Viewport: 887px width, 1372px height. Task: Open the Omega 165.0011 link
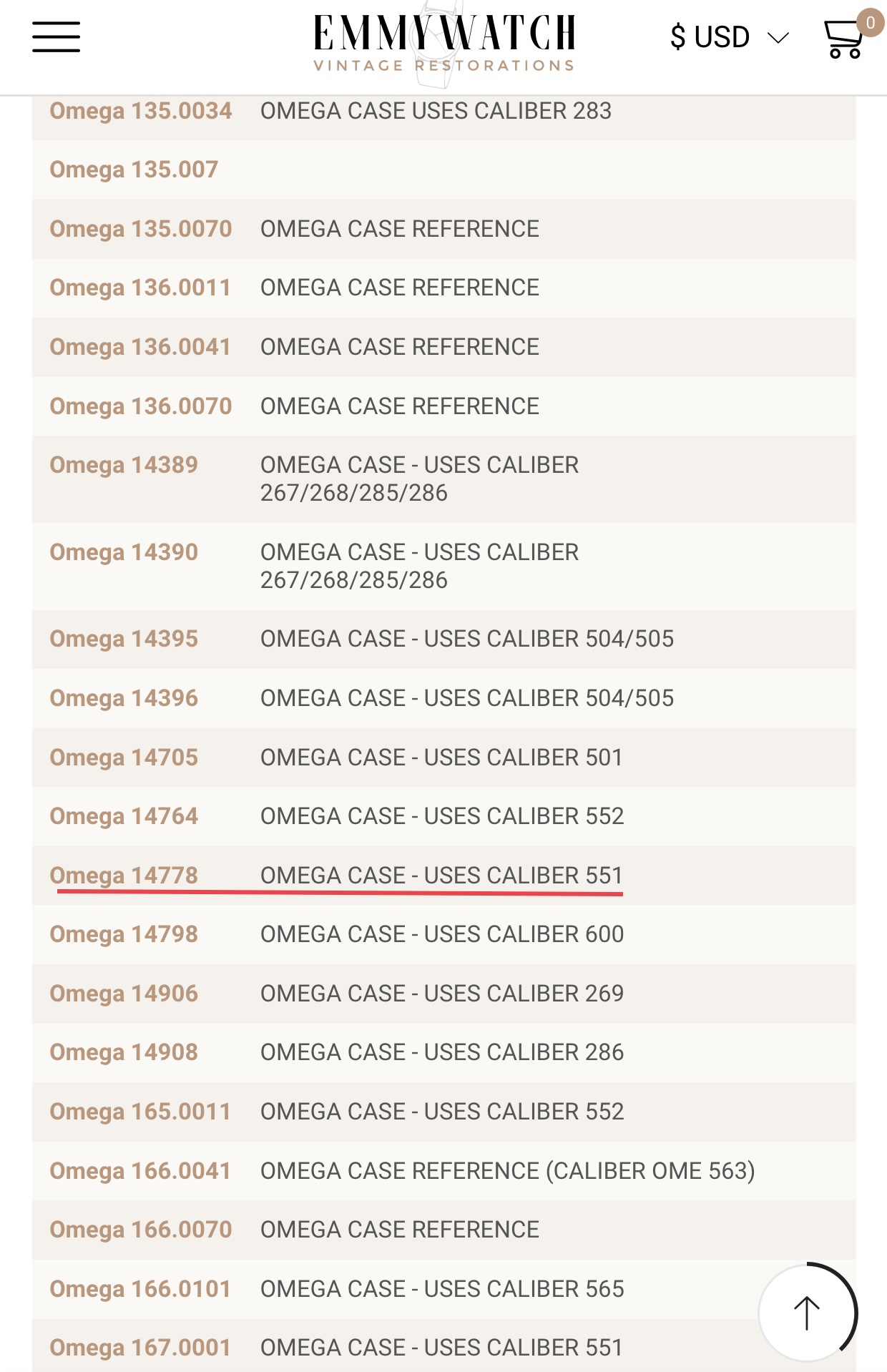coord(139,1112)
